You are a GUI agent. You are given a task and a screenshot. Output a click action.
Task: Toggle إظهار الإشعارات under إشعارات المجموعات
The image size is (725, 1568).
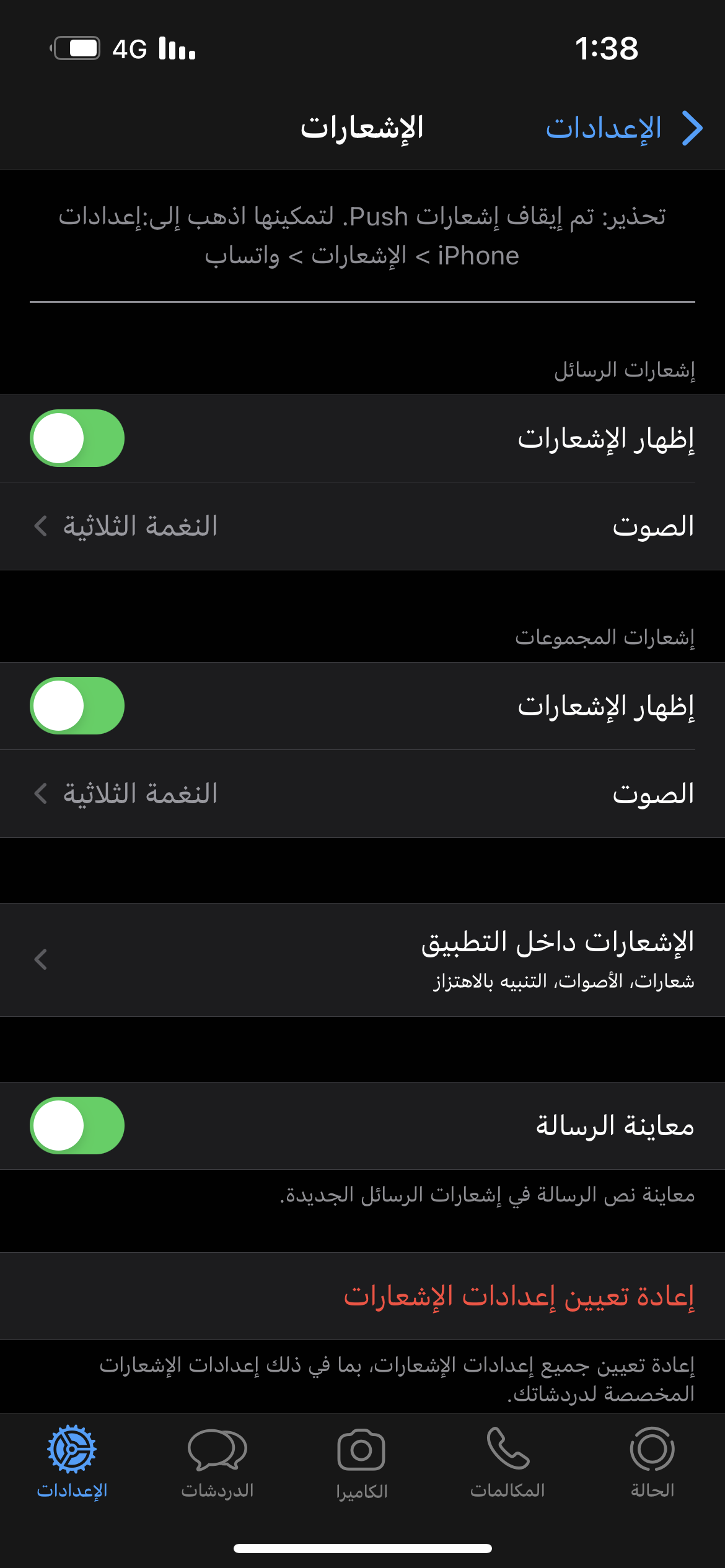(77, 706)
